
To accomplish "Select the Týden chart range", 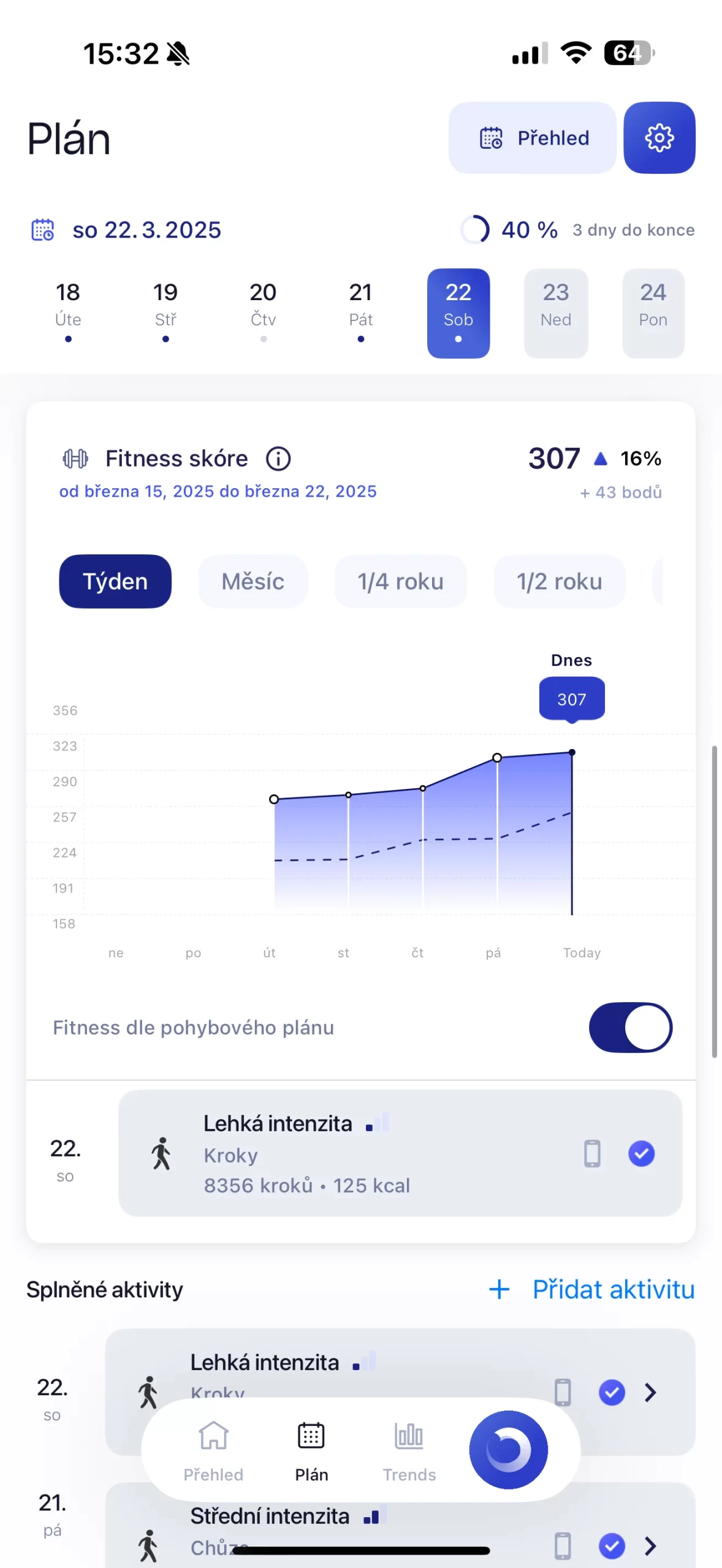I will [x=115, y=581].
